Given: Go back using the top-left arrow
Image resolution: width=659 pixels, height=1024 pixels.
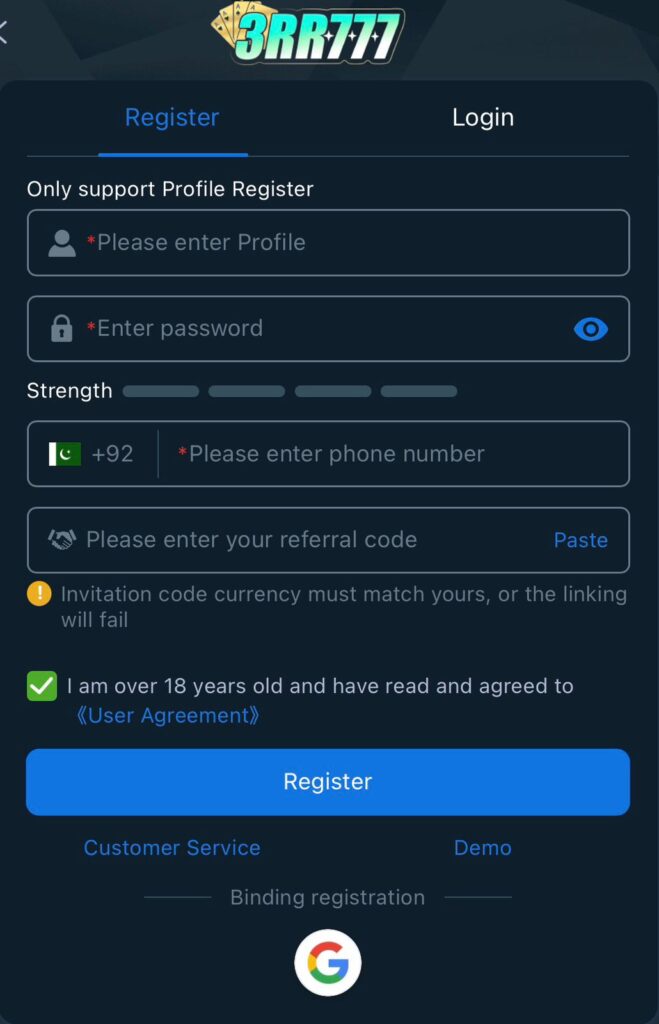Looking at the screenshot, I should point(4,31).
